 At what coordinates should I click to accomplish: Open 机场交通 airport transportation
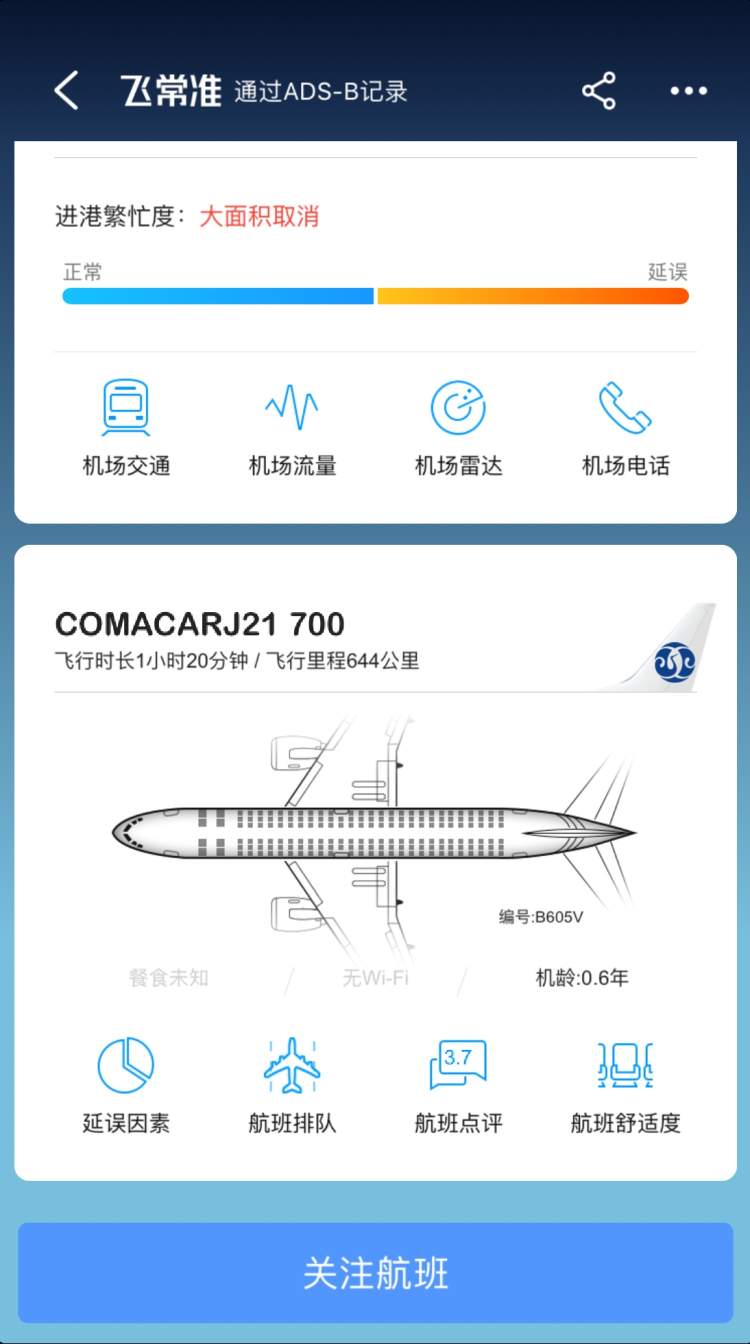126,426
